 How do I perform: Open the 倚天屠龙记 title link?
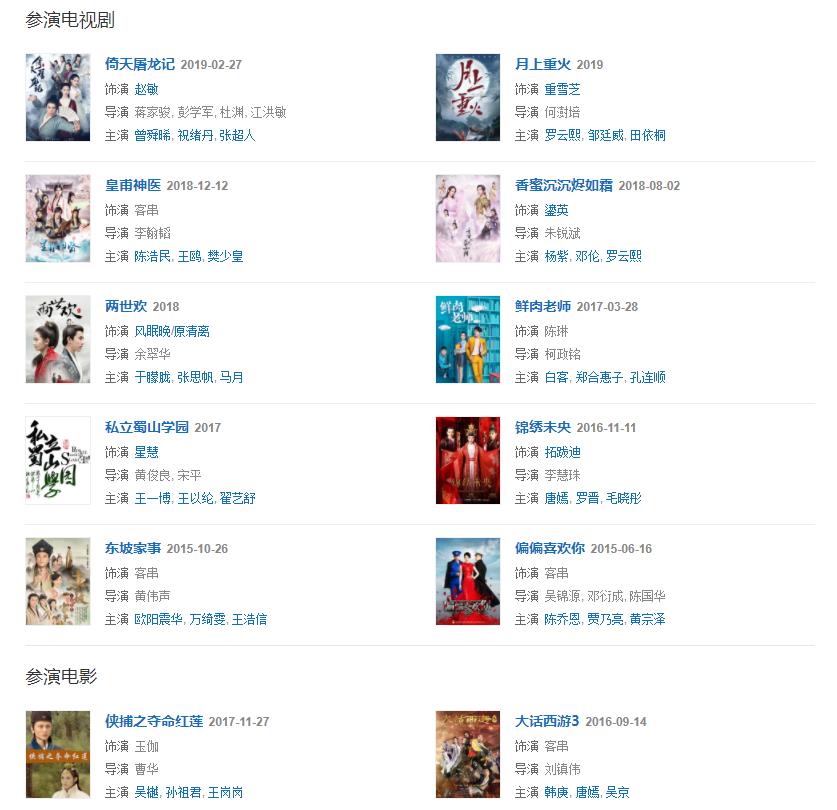(139, 64)
